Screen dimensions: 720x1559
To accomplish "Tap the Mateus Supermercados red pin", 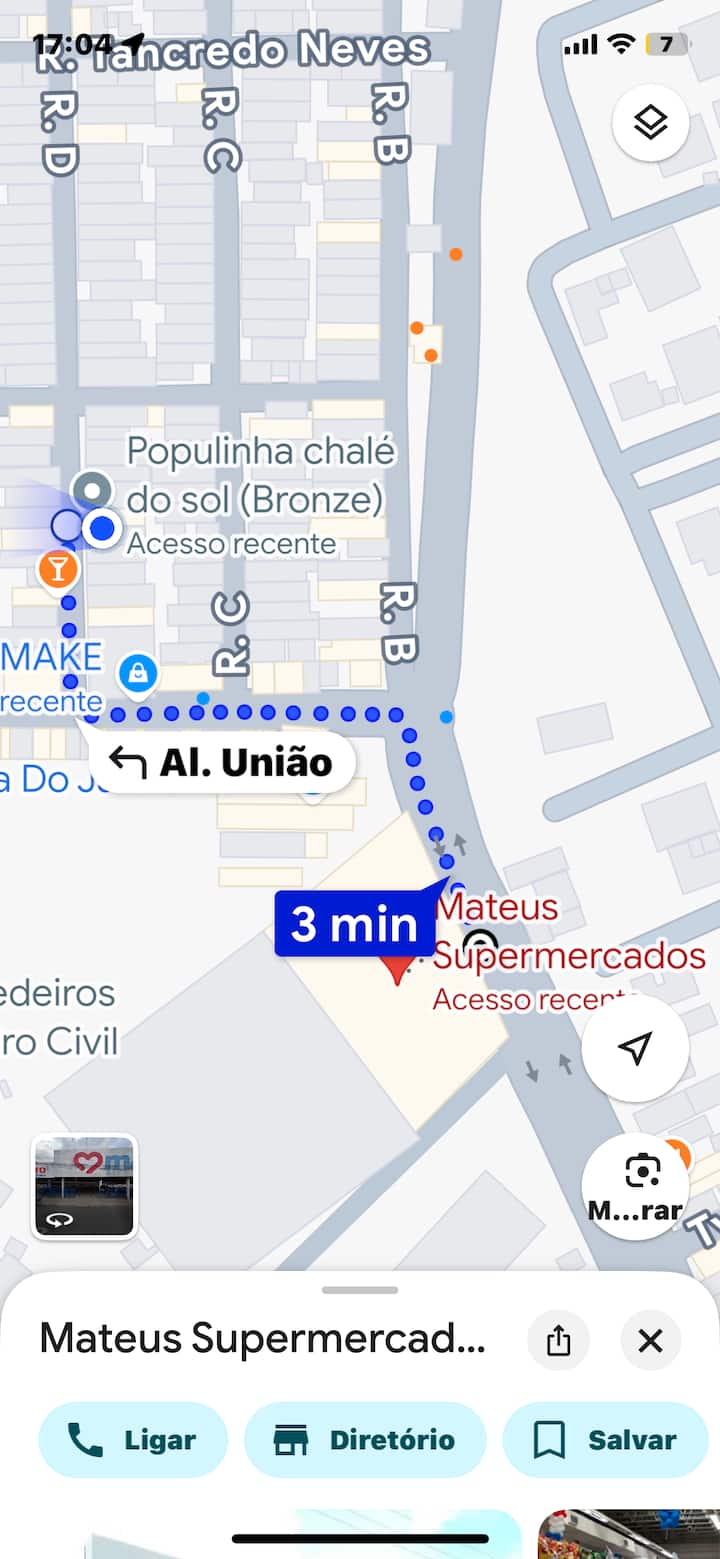I will point(398,968).
